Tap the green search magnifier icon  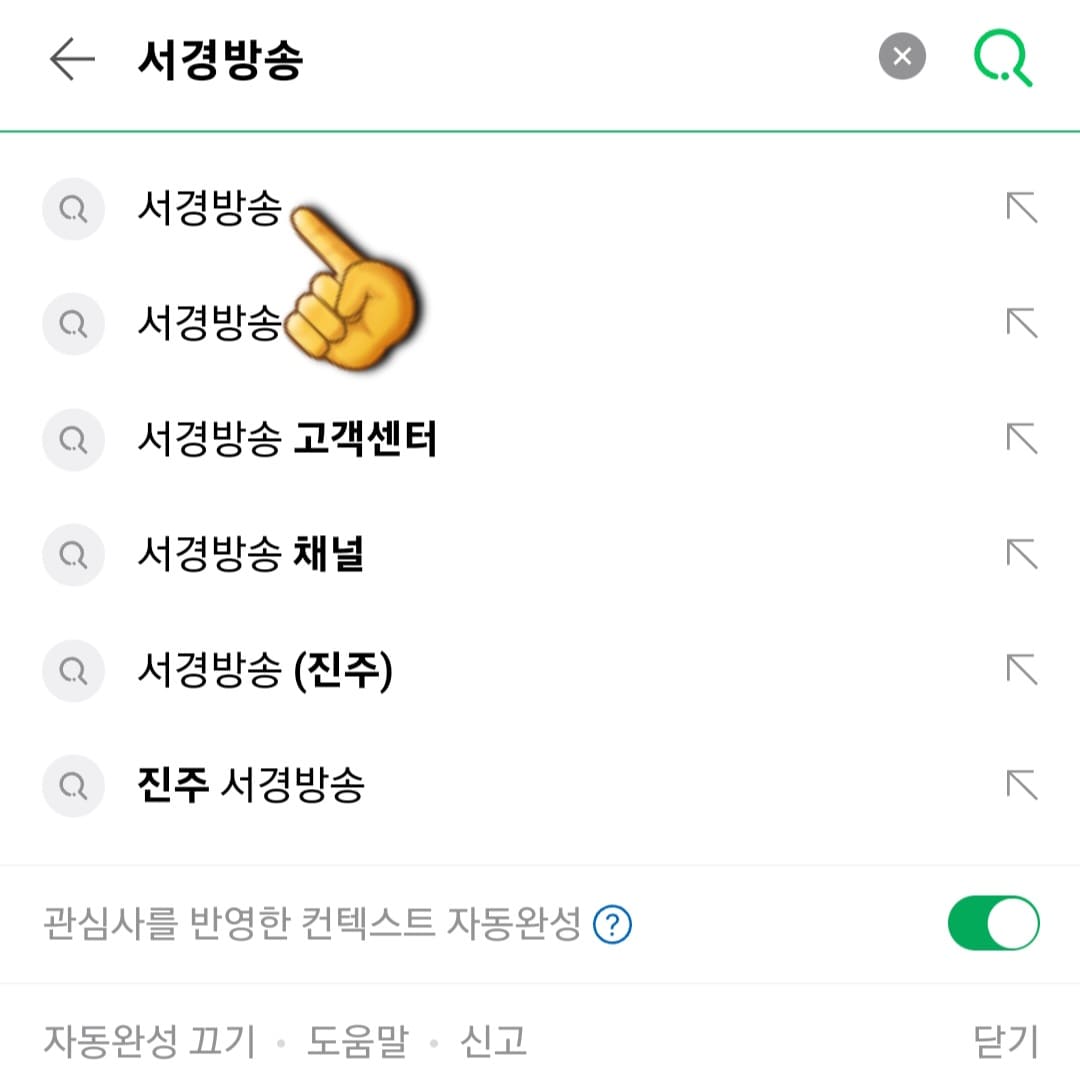click(x=1003, y=57)
